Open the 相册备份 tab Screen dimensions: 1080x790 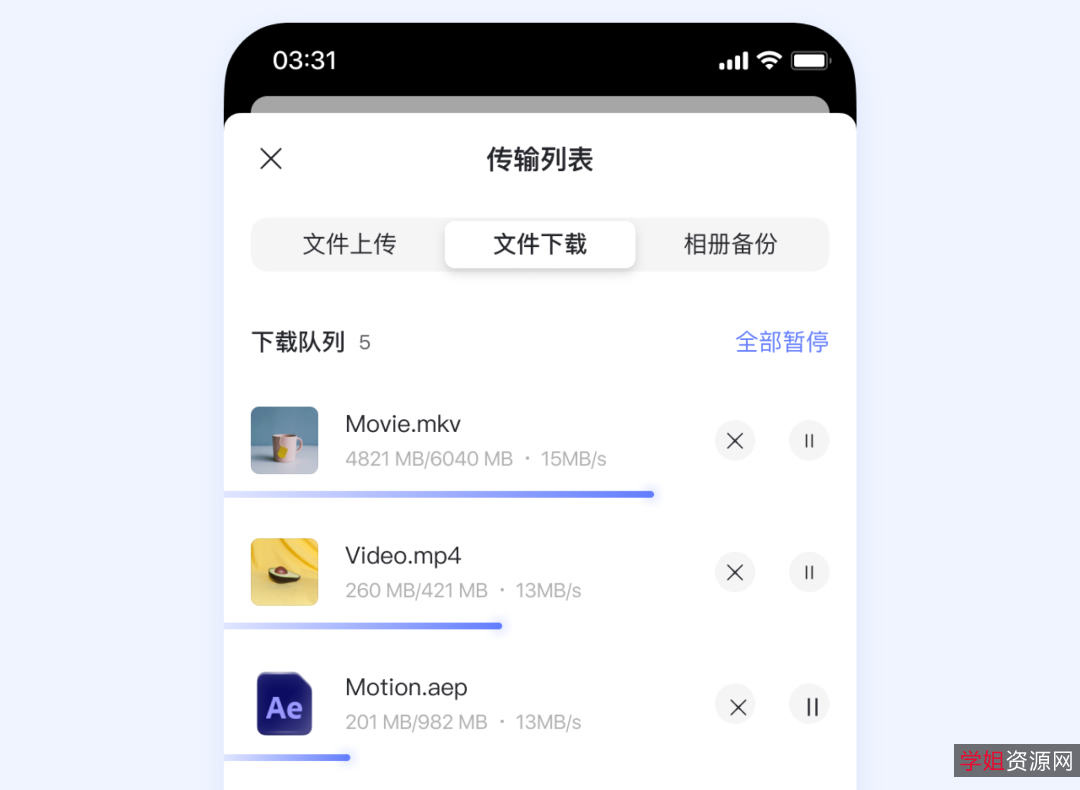[x=730, y=244]
